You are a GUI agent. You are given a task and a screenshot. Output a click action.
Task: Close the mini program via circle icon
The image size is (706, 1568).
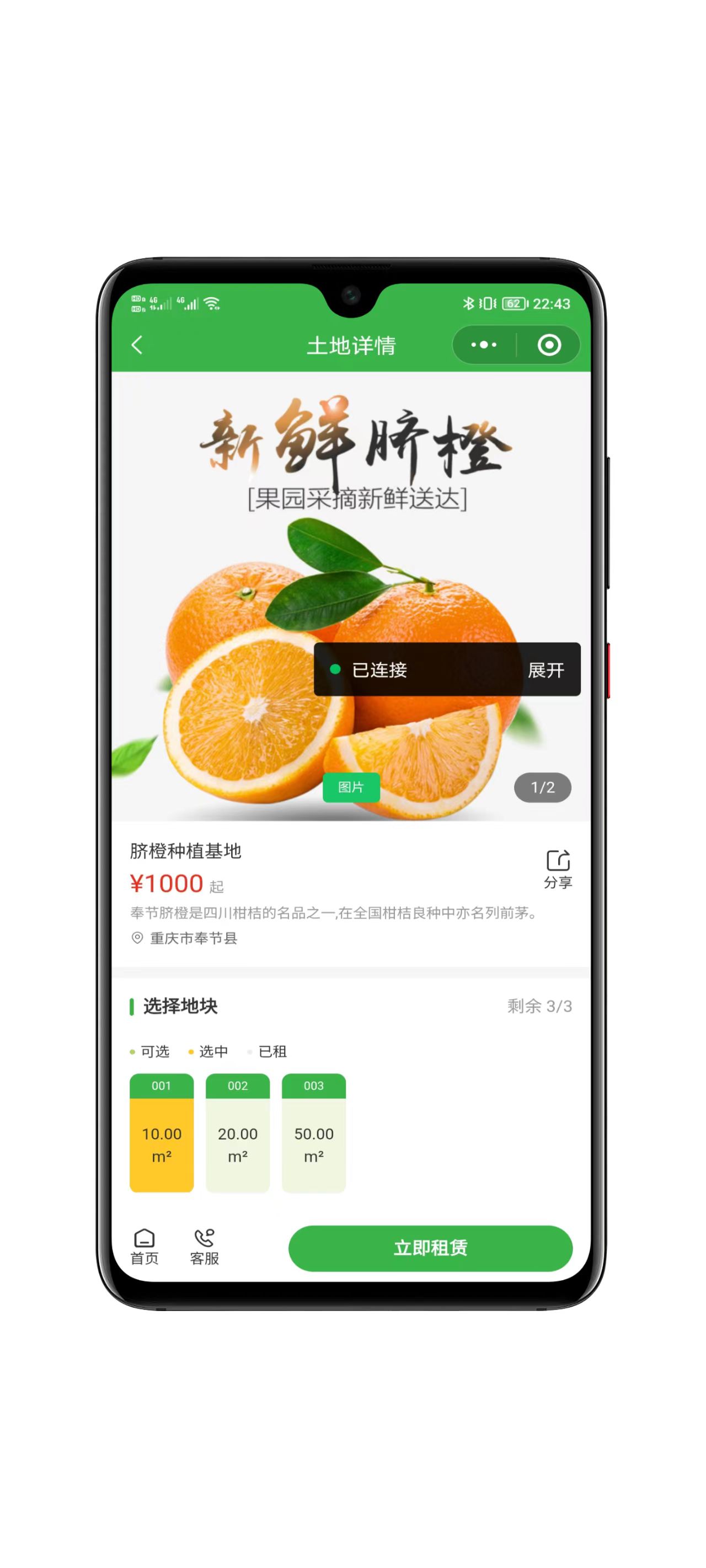pos(549,345)
